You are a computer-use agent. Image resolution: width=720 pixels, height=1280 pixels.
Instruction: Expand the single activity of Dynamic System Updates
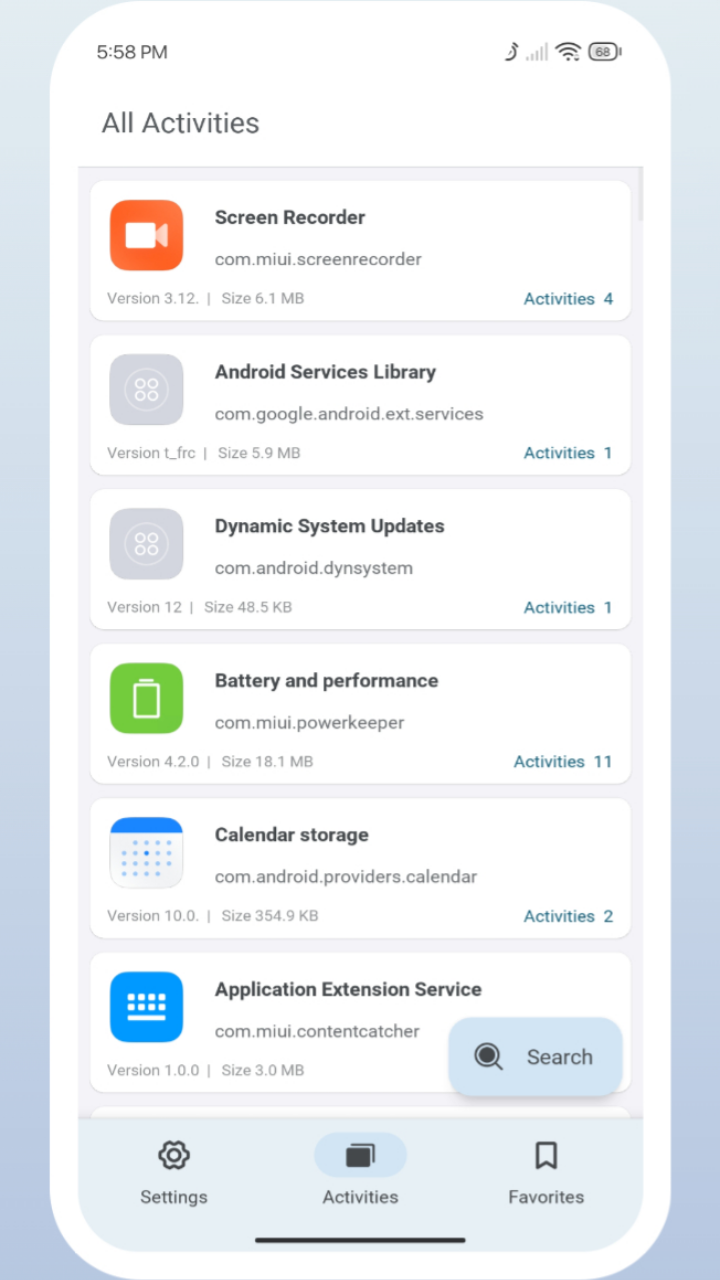pos(568,607)
